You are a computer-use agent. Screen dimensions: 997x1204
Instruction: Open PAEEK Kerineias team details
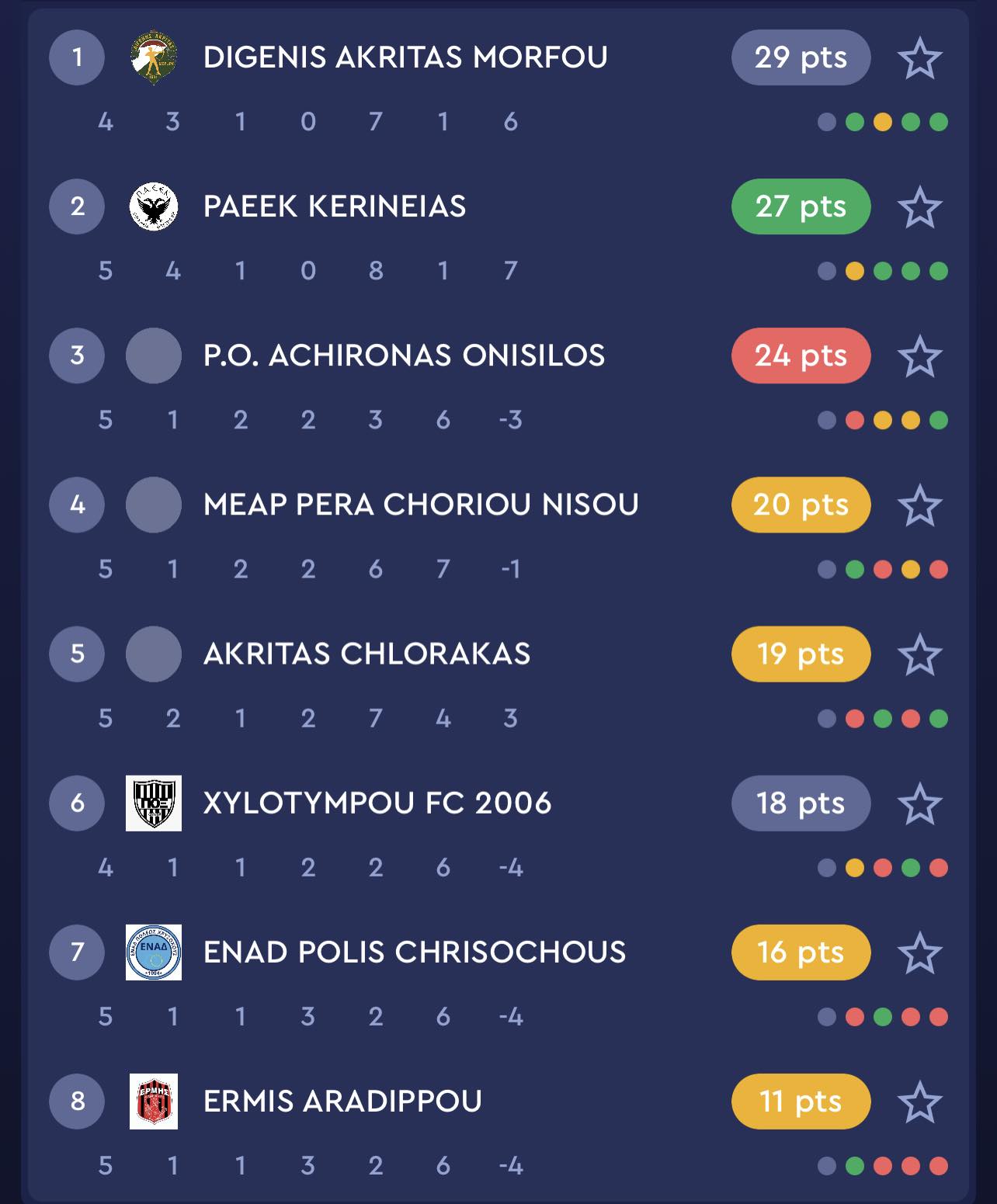coord(334,206)
